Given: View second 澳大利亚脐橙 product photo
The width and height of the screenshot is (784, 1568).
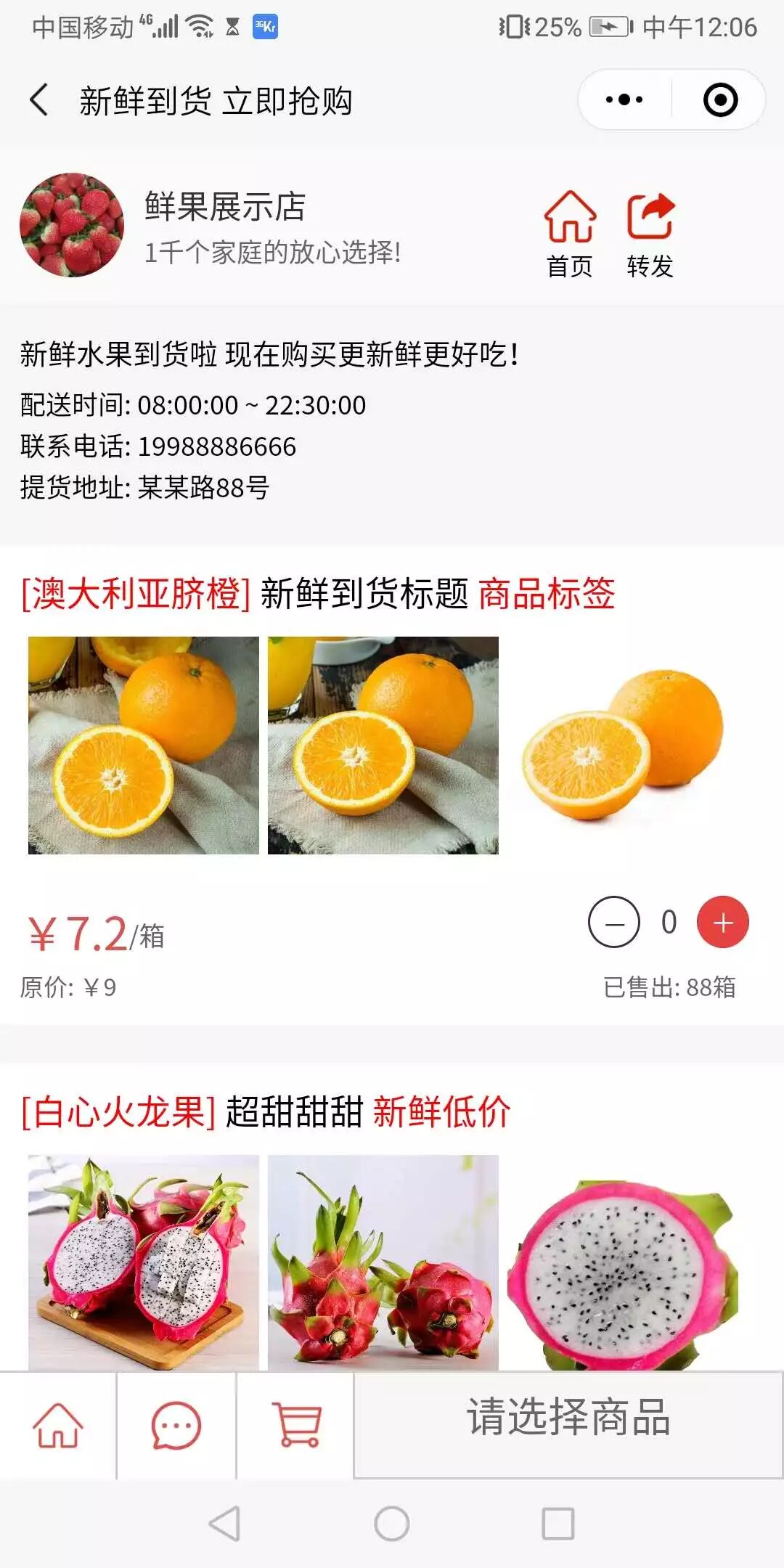Looking at the screenshot, I should click(x=383, y=745).
